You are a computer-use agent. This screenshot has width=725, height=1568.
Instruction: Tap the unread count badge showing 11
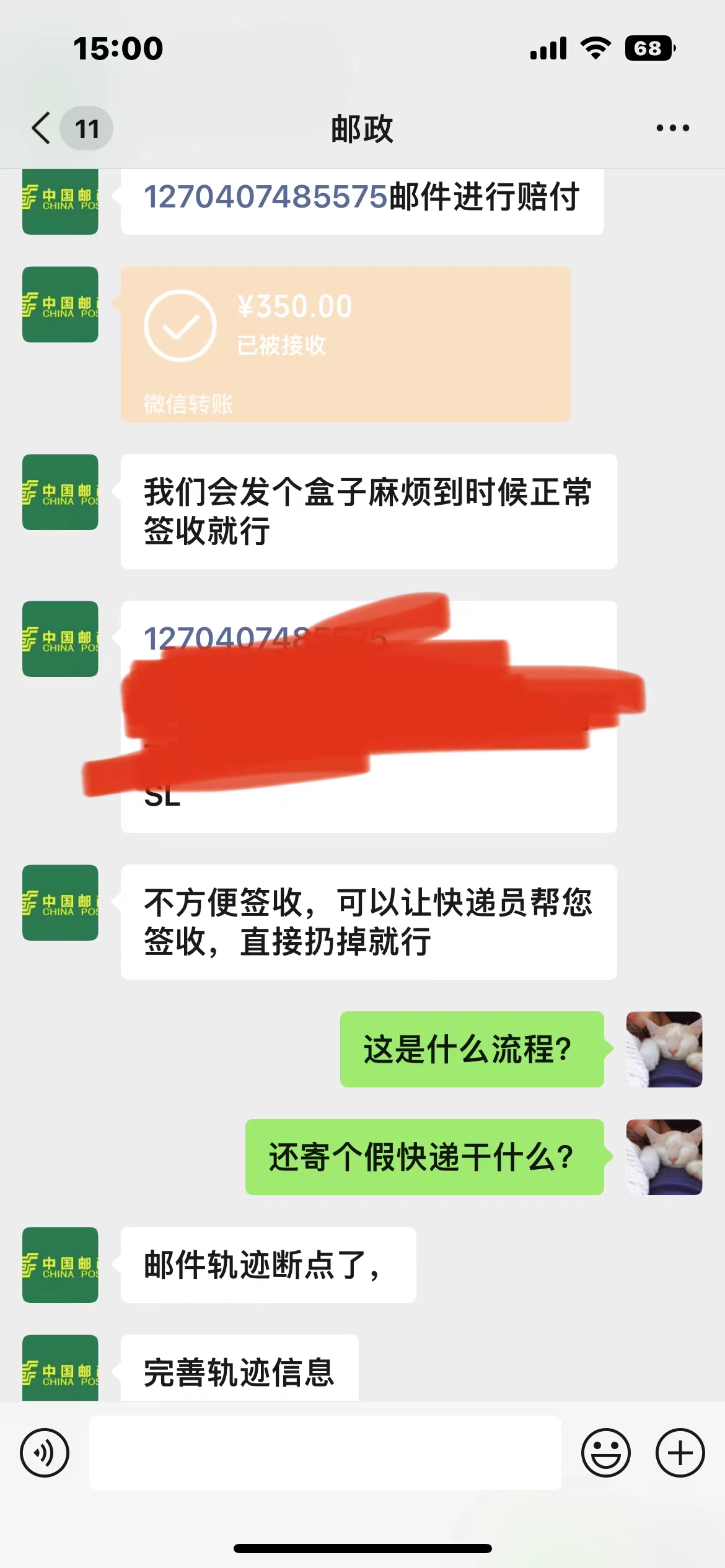86,128
